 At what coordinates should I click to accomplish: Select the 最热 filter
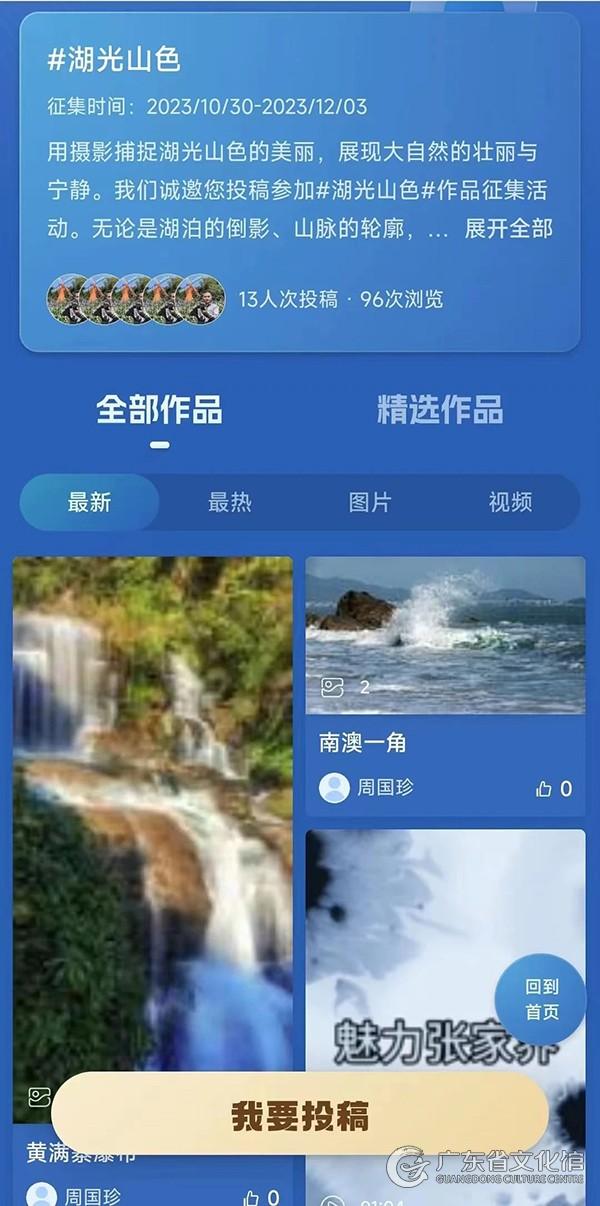point(229,502)
